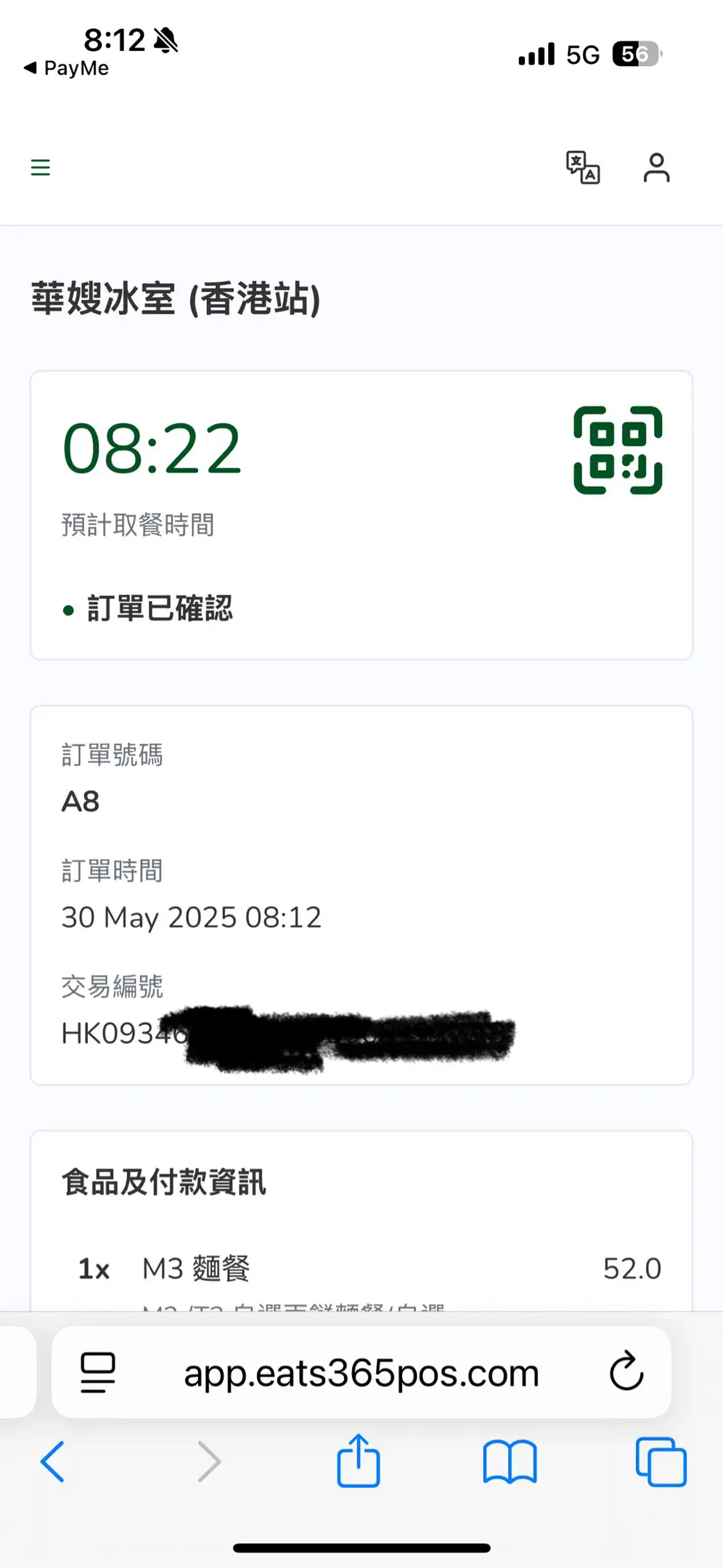Open Safari page settings menu
The height and width of the screenshot is (1568, 723).
pos(98,1373)
